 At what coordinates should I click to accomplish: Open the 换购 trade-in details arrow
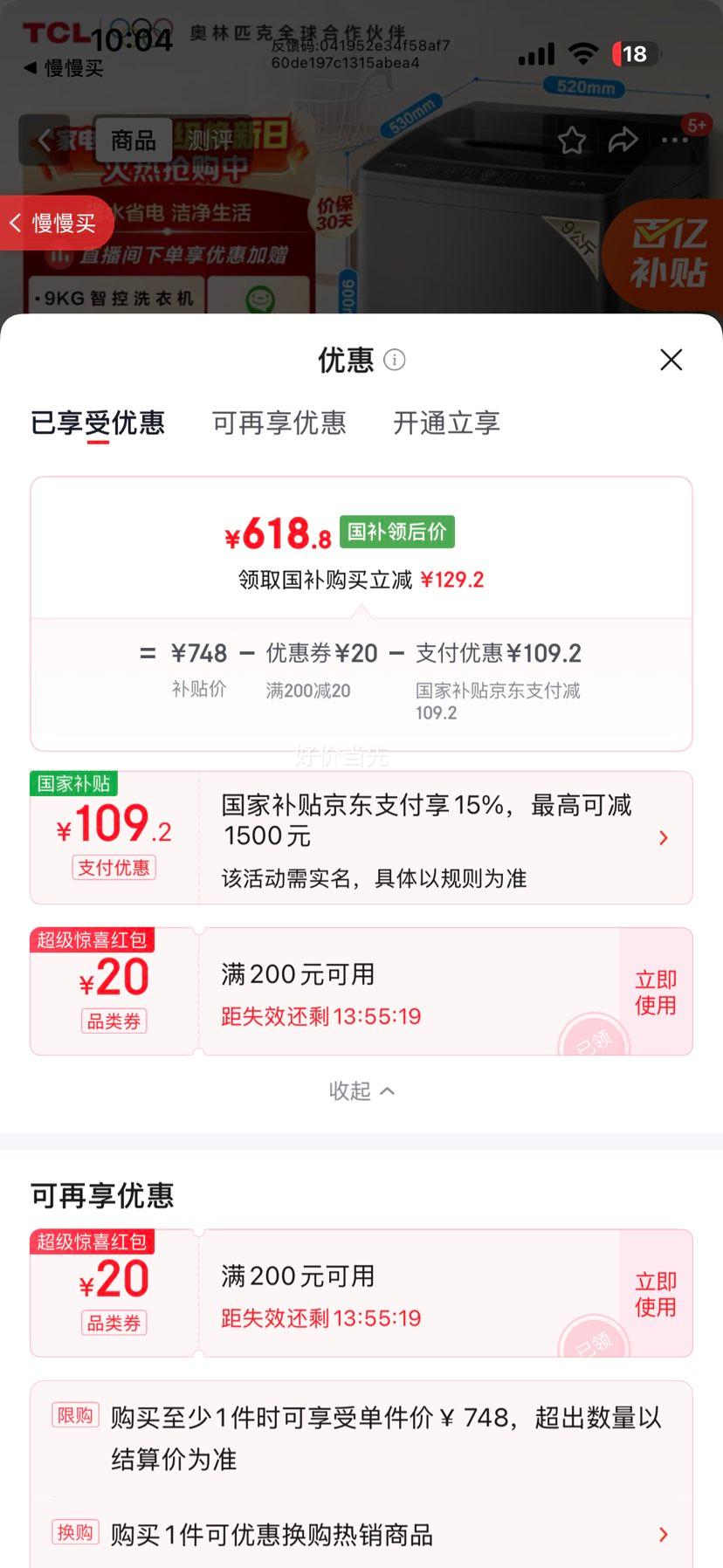click(x=664, y=1533)
